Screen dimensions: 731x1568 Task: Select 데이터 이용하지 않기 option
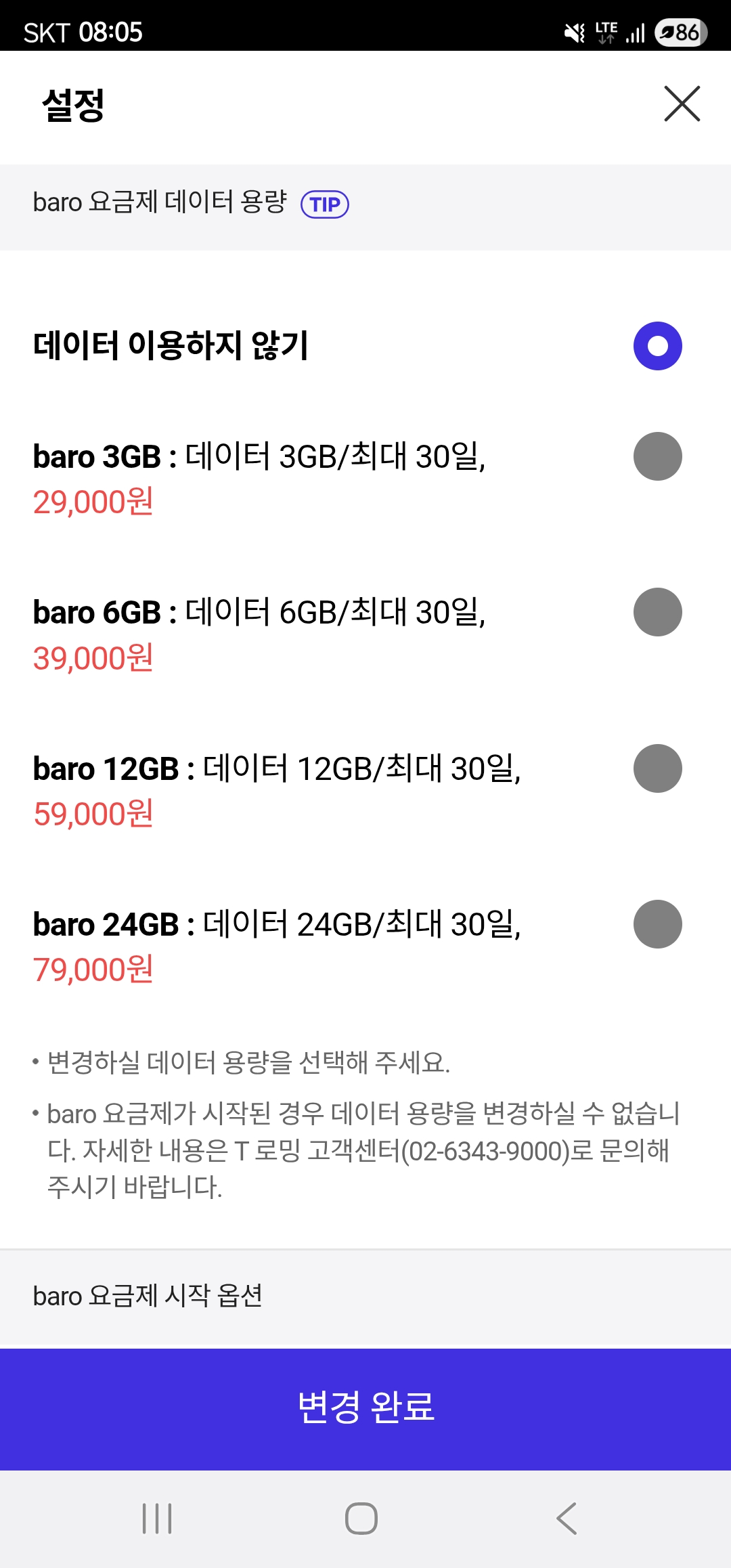click(x=657, y=346)
